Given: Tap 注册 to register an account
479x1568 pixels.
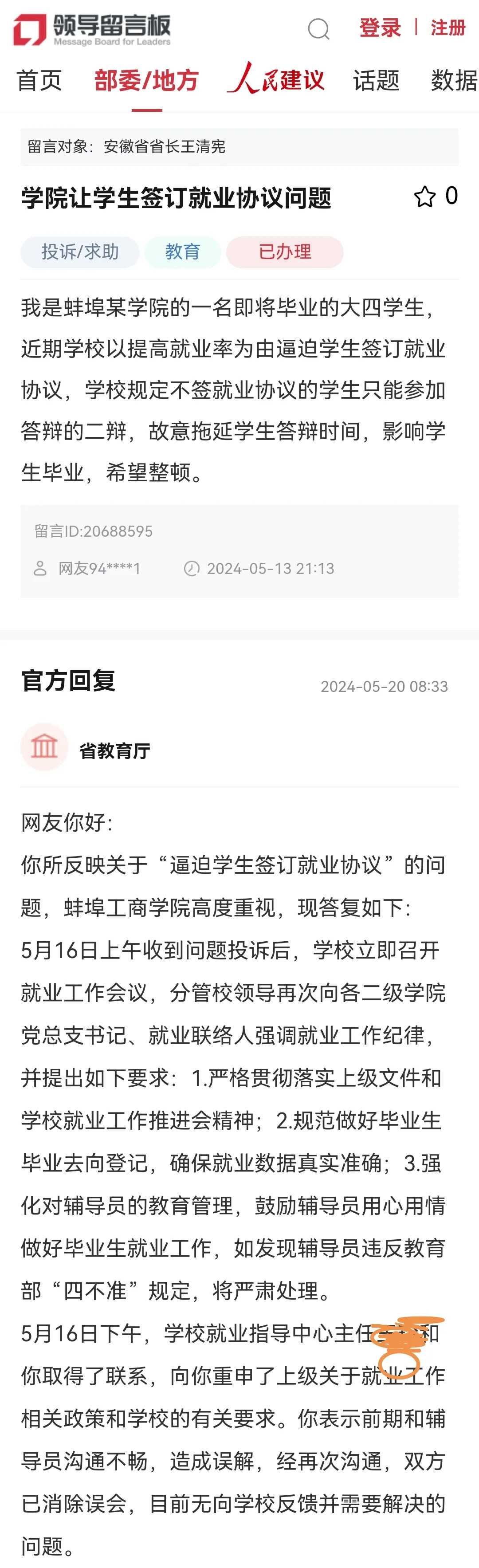Looking at the screenshot, I should pyautogui.click(x=448, y=28).
